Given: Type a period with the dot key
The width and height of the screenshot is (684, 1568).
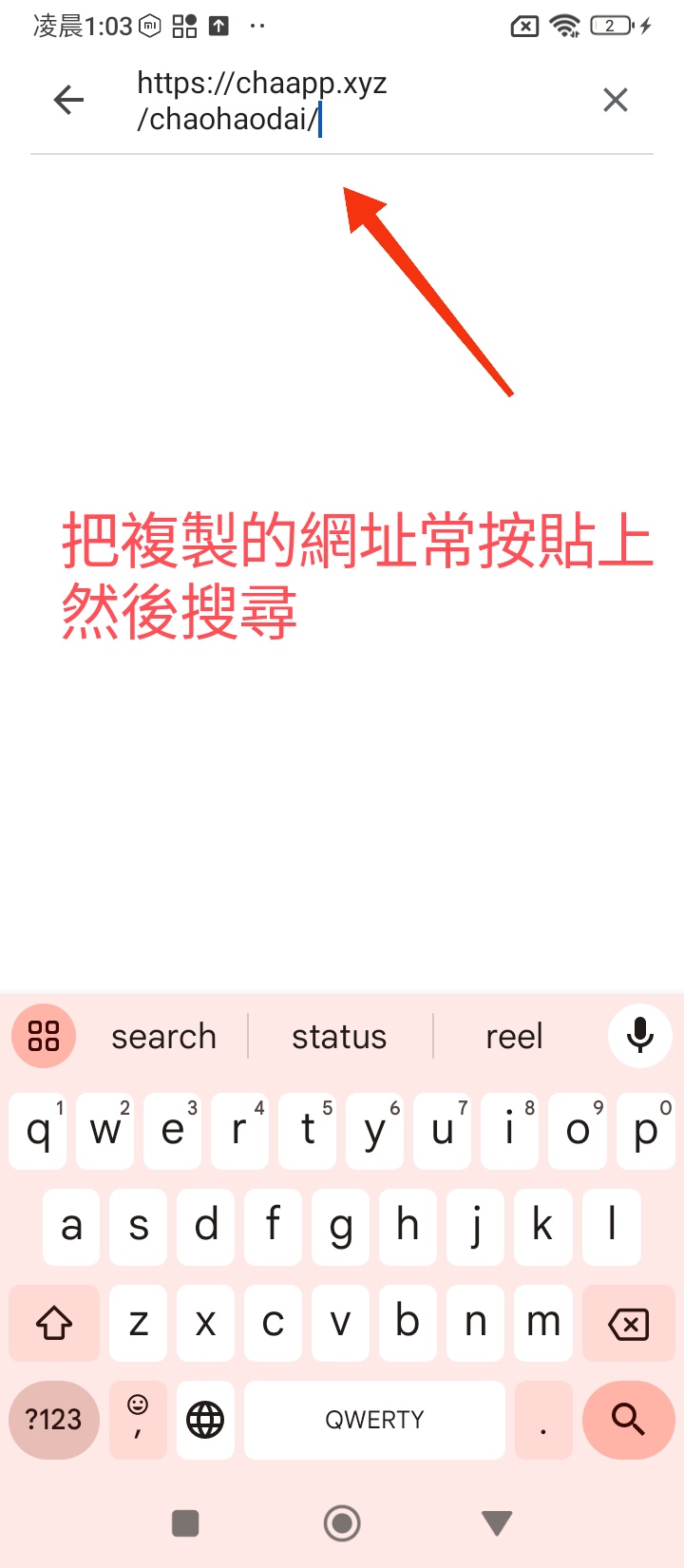Looking at the screenshot, I should 543,1420.
